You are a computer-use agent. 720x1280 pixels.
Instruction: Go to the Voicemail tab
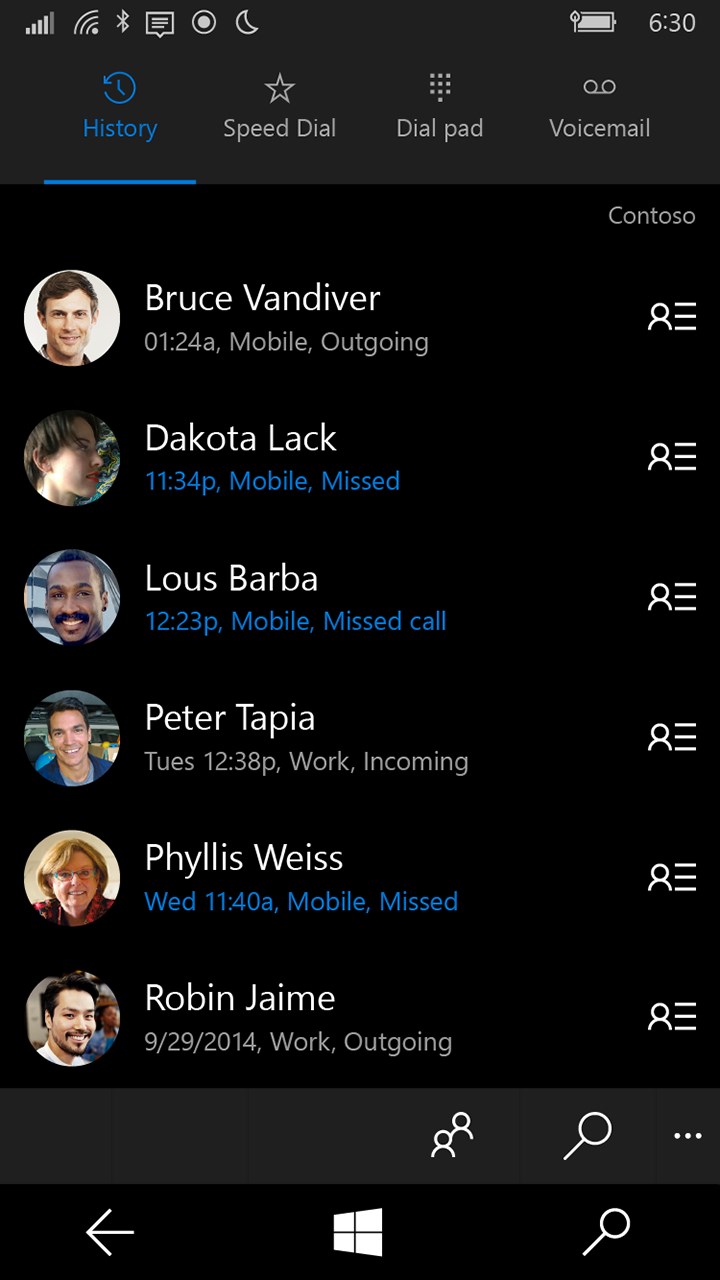pyautogui.click(x=599, y=108)
